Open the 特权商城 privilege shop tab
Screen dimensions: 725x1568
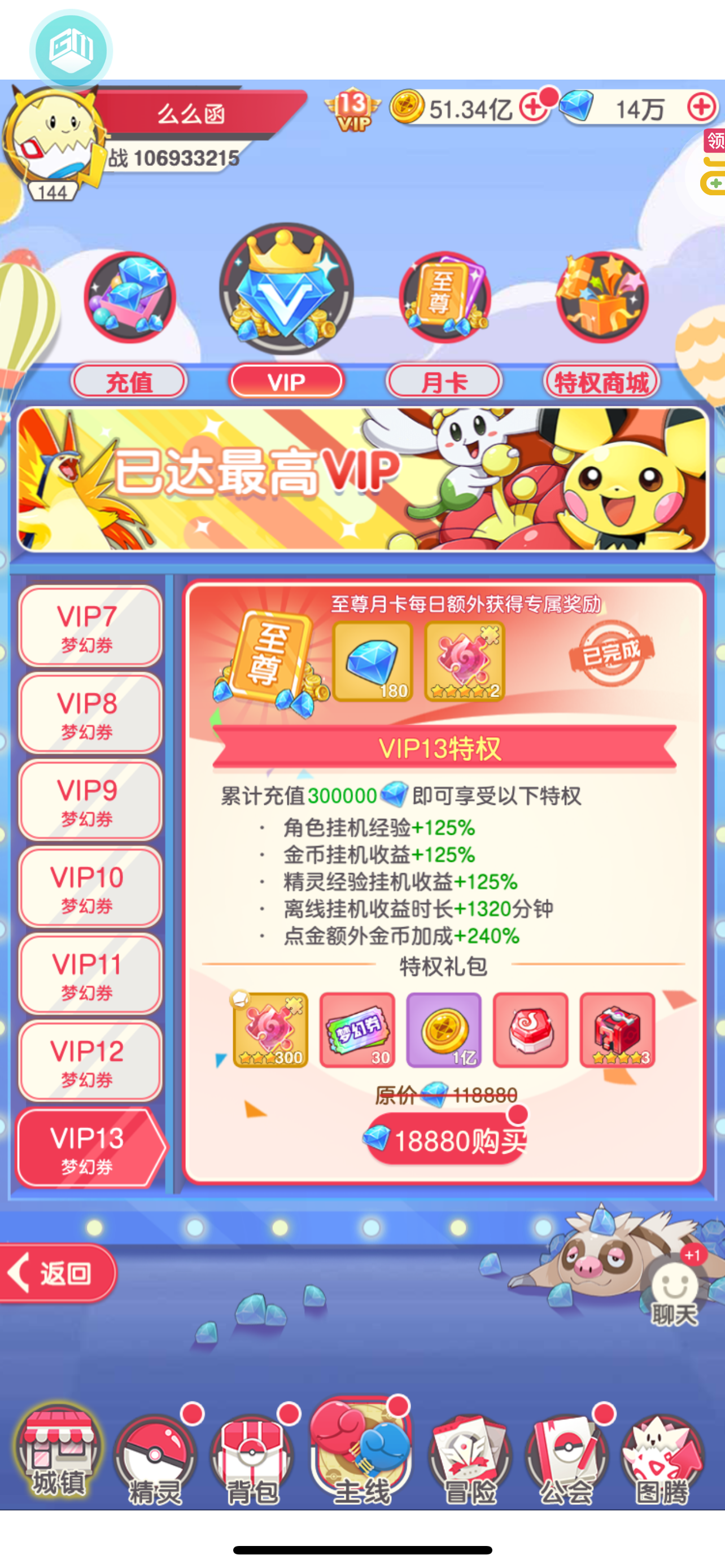[x=601, y=381]
